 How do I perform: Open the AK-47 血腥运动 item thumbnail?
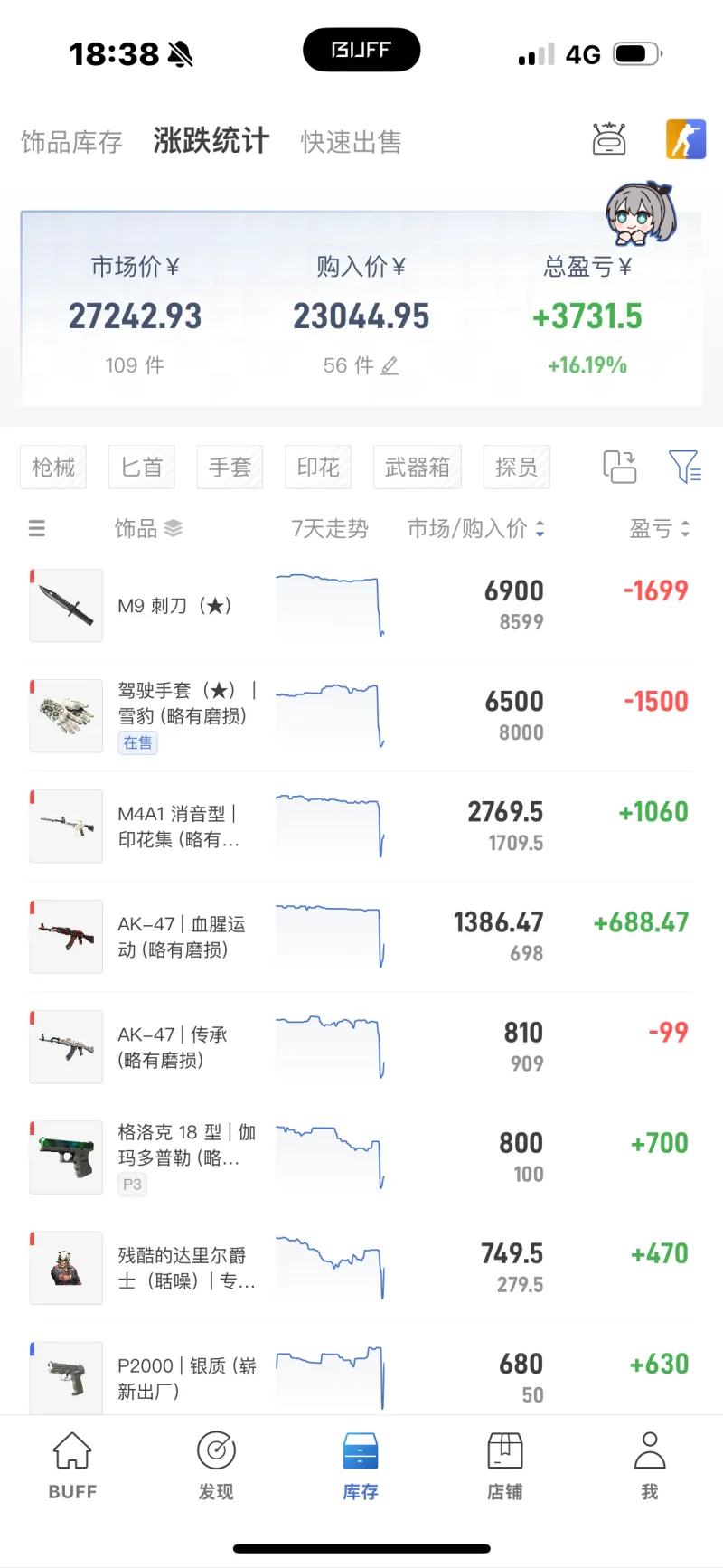click(65, 937)
